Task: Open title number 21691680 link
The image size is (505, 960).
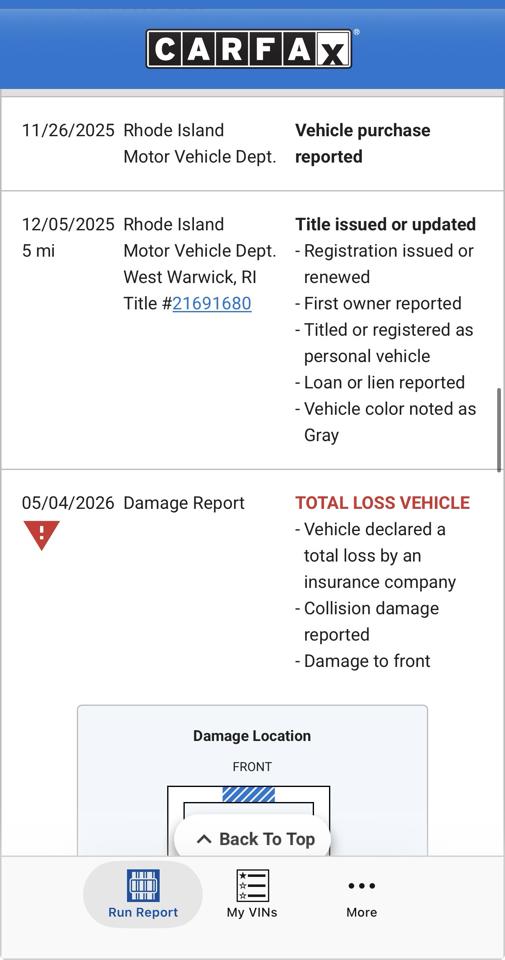Action: pos(212,304)
